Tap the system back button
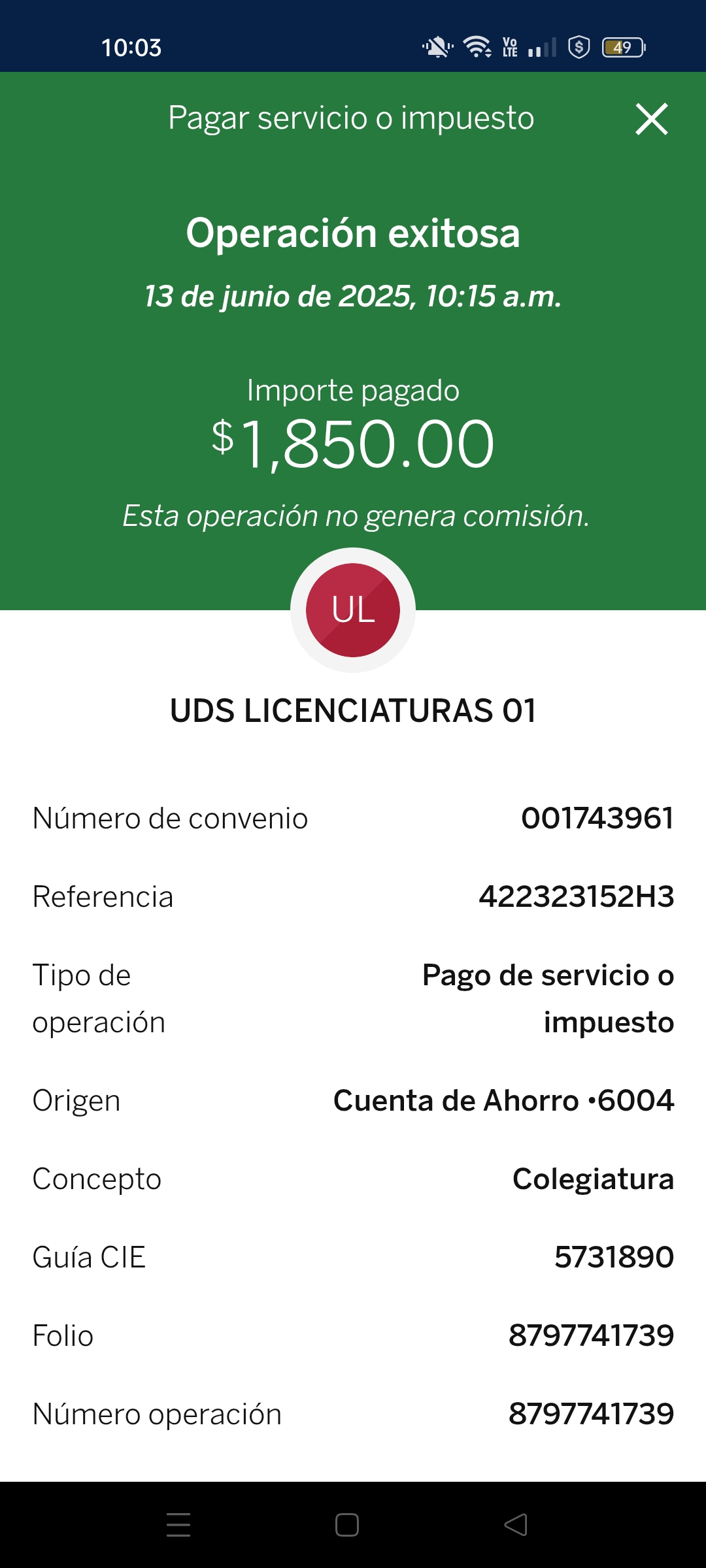 (x=516, y=1525)
